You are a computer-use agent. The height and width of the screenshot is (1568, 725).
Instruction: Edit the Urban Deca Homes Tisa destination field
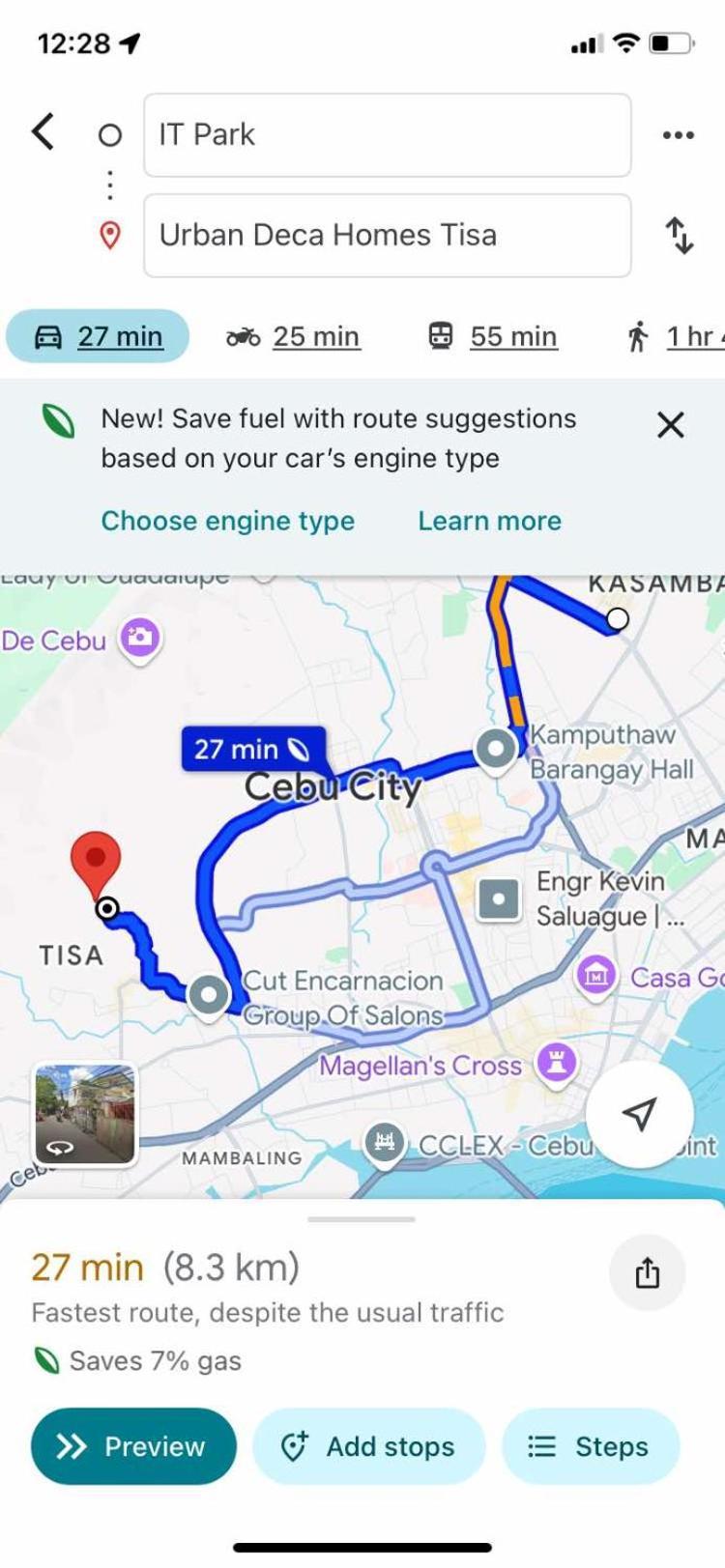(x=387, y=236)
